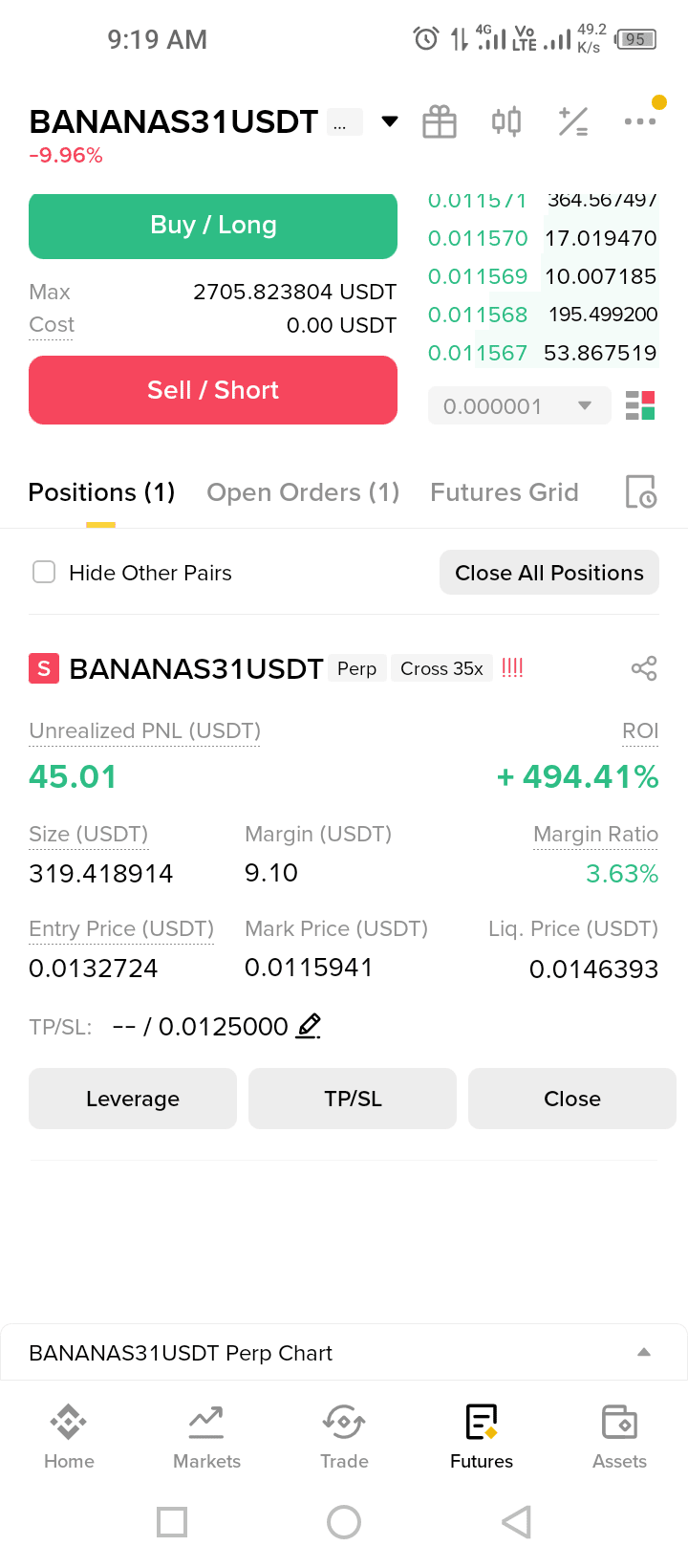Screen dimensions: 688x1568
Task: Expand the BANANAS31USDT Perp Chart
Action: (x=644, y=1352)
